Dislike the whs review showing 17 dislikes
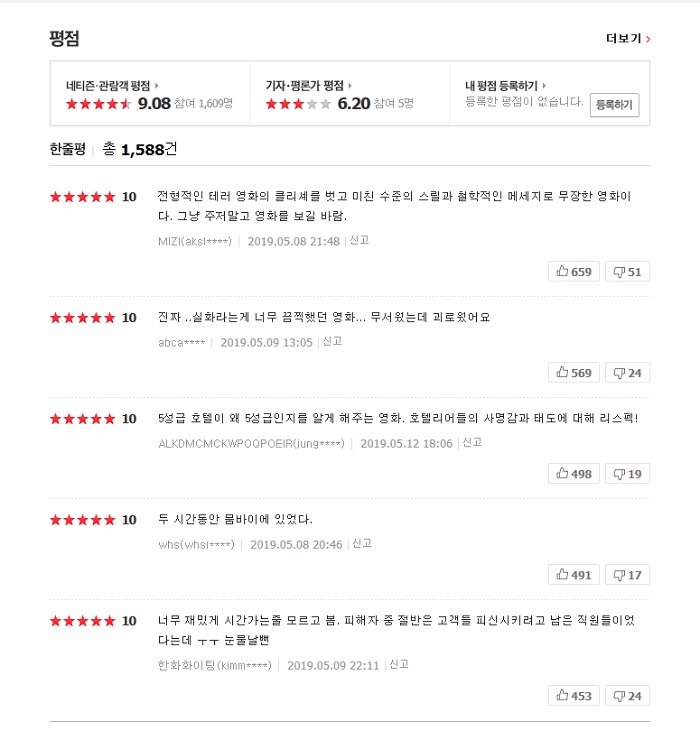This screenshot has height=749, width=700. 628,574
